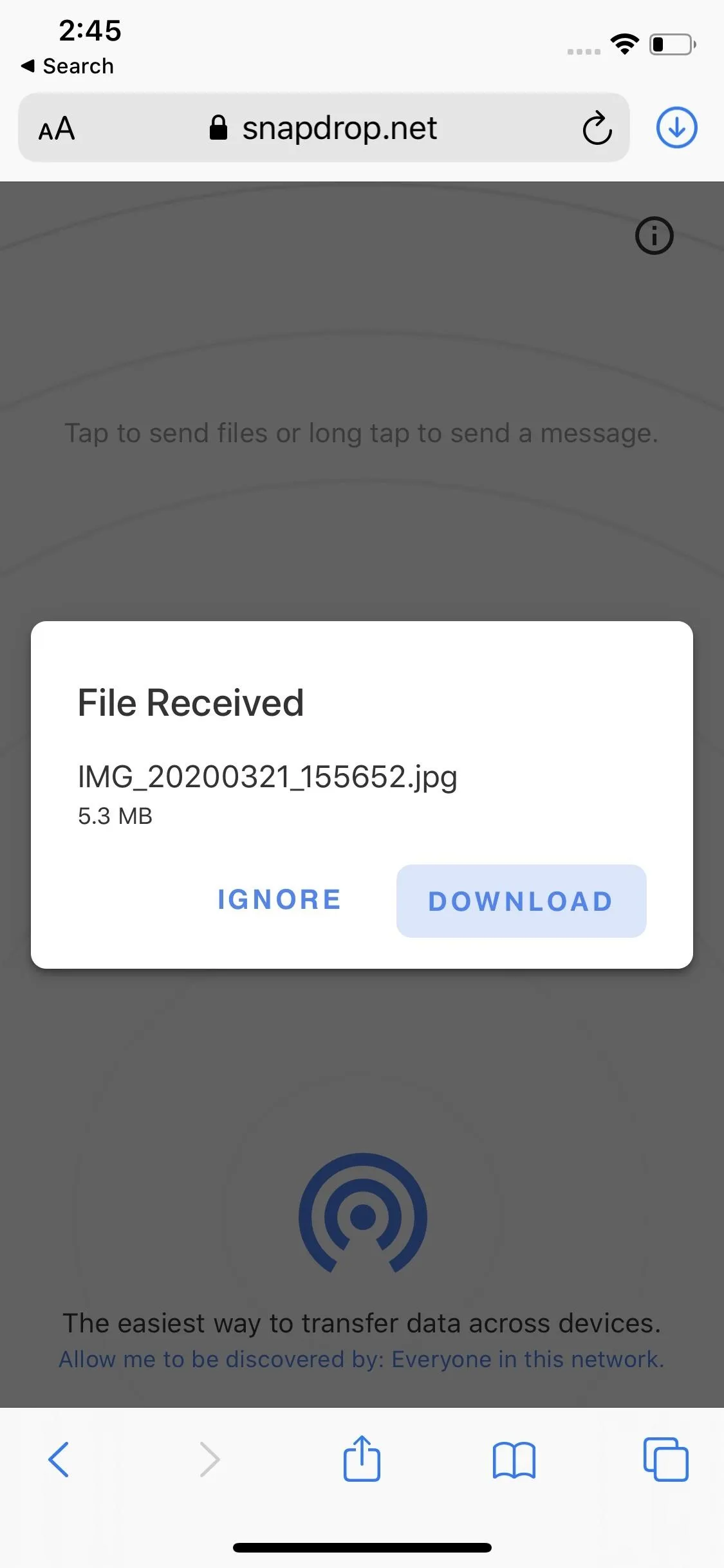Open Safari bookmarks
Image resolution: width=724 pixels, height=1568 pixels.
[x=514, y=1460]
